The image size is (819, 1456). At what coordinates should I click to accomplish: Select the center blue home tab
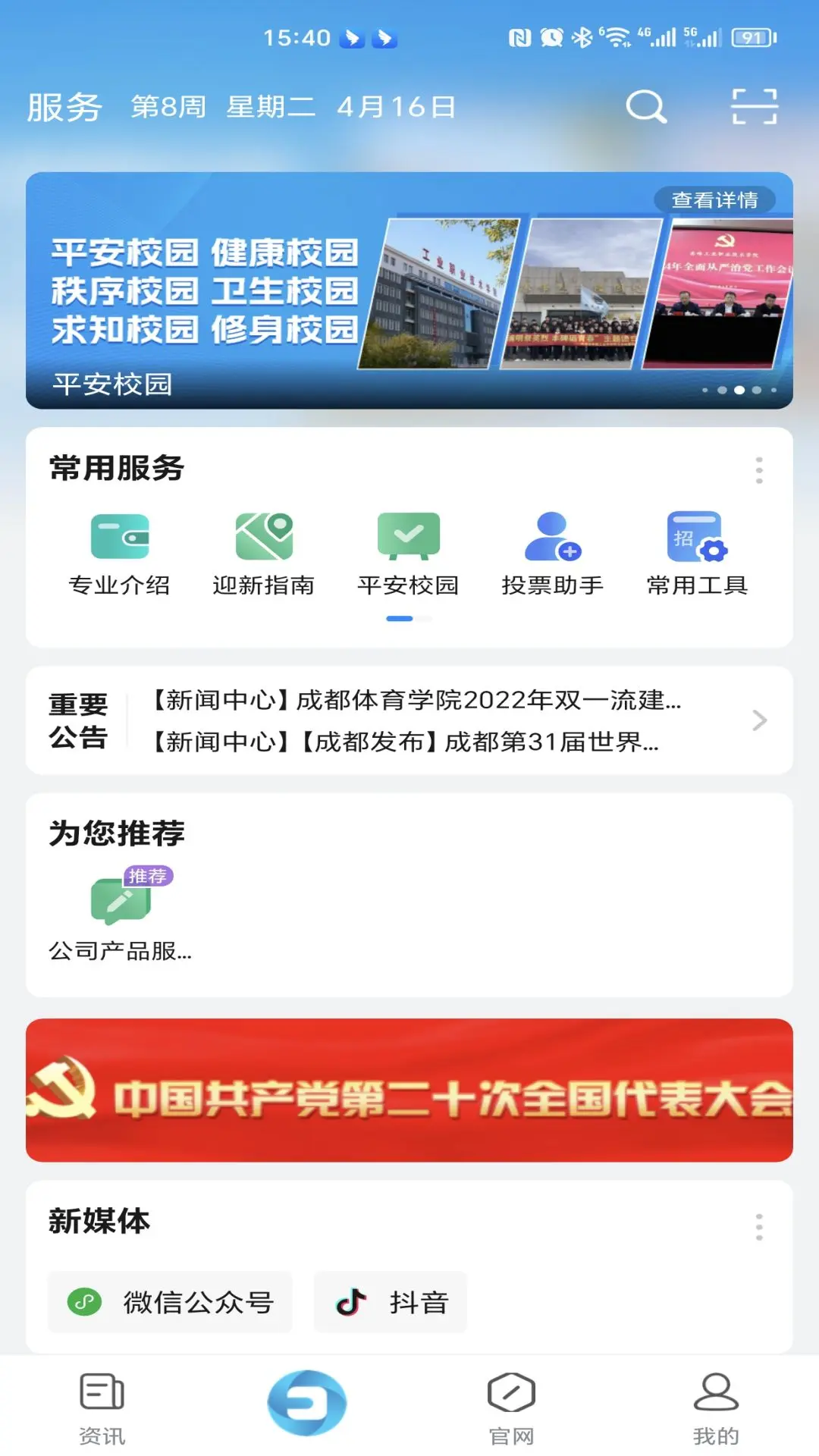(x=307, y=1403)
